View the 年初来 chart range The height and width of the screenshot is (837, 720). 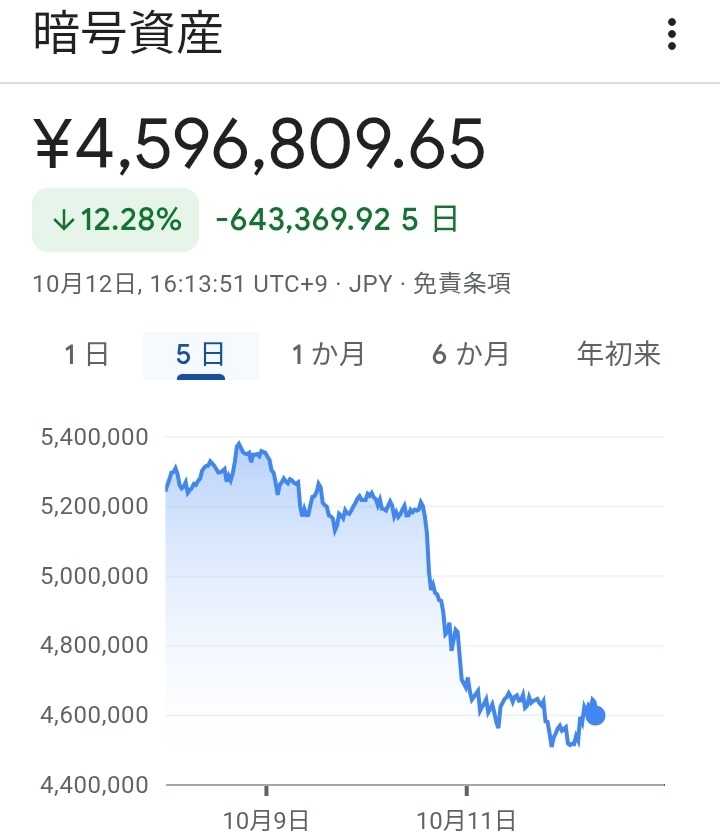pyautogui.click(x=619, y=354)
